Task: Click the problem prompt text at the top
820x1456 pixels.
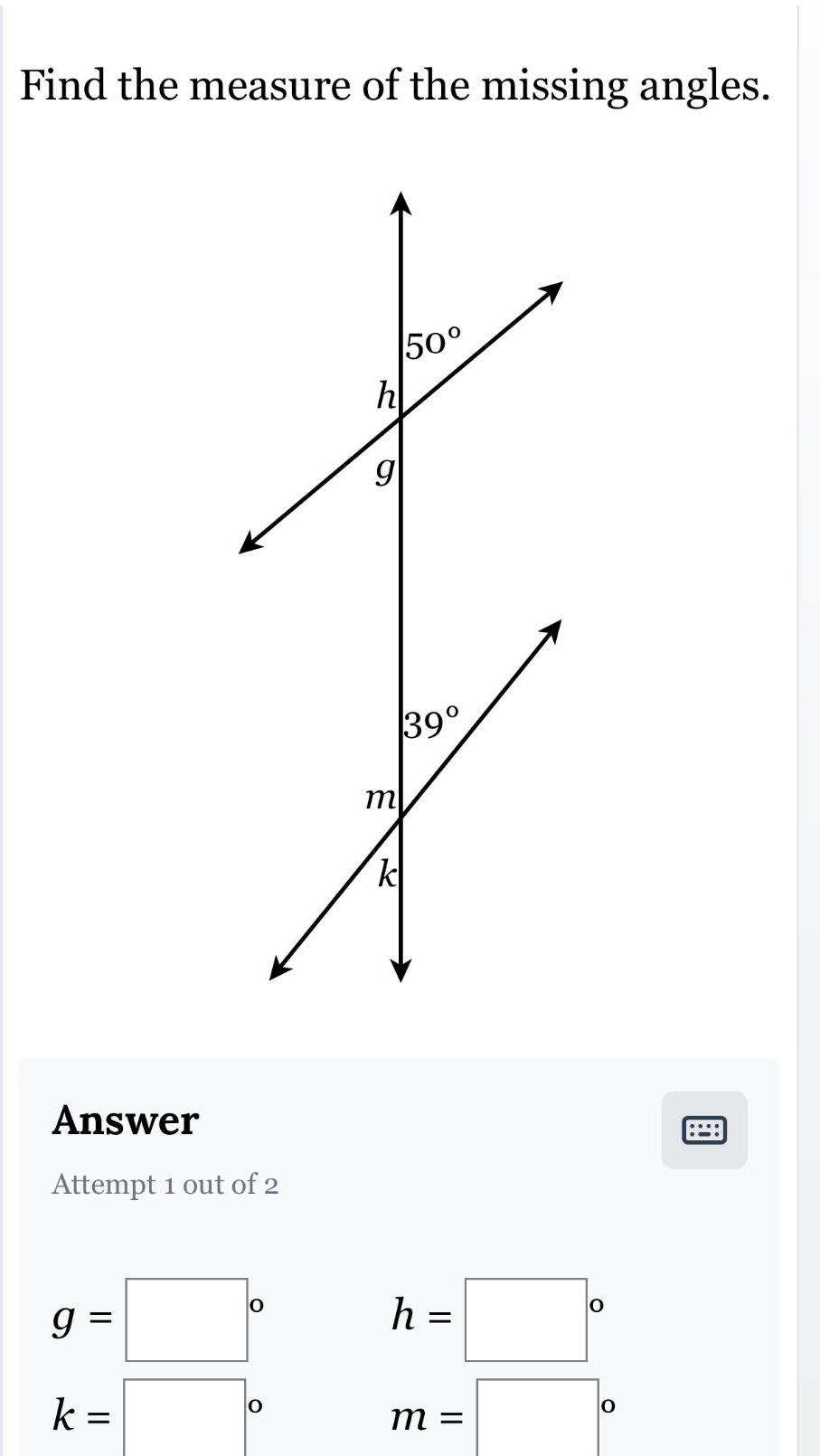Action: (393, 86)
